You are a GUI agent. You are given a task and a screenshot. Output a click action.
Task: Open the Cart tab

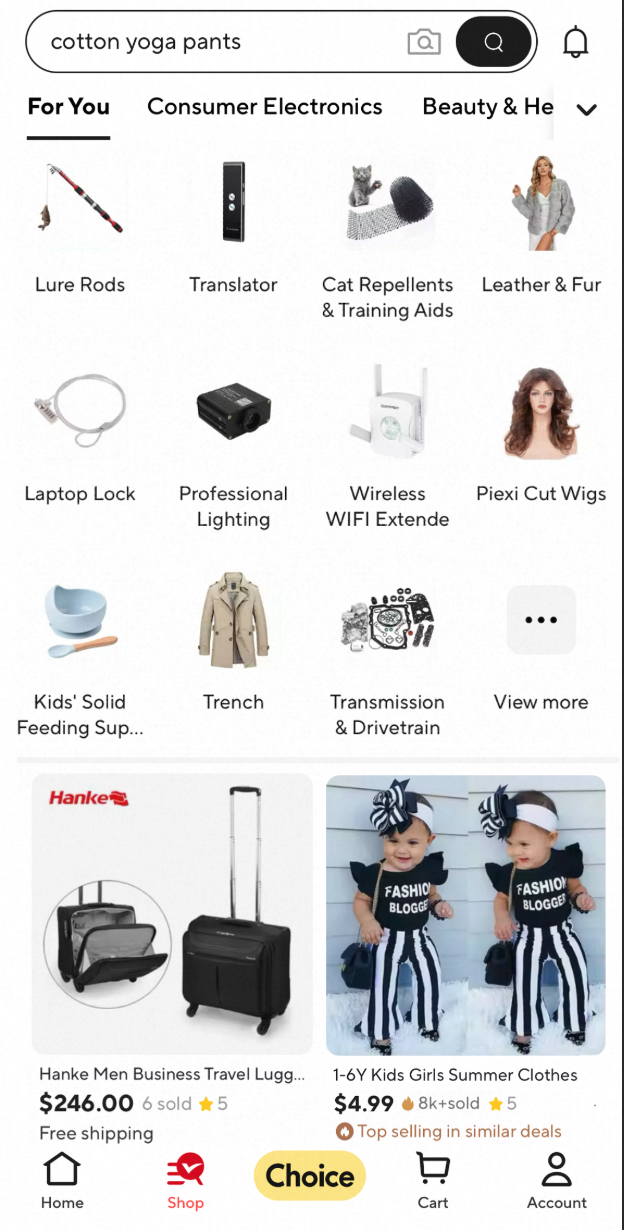[433, 1180]
